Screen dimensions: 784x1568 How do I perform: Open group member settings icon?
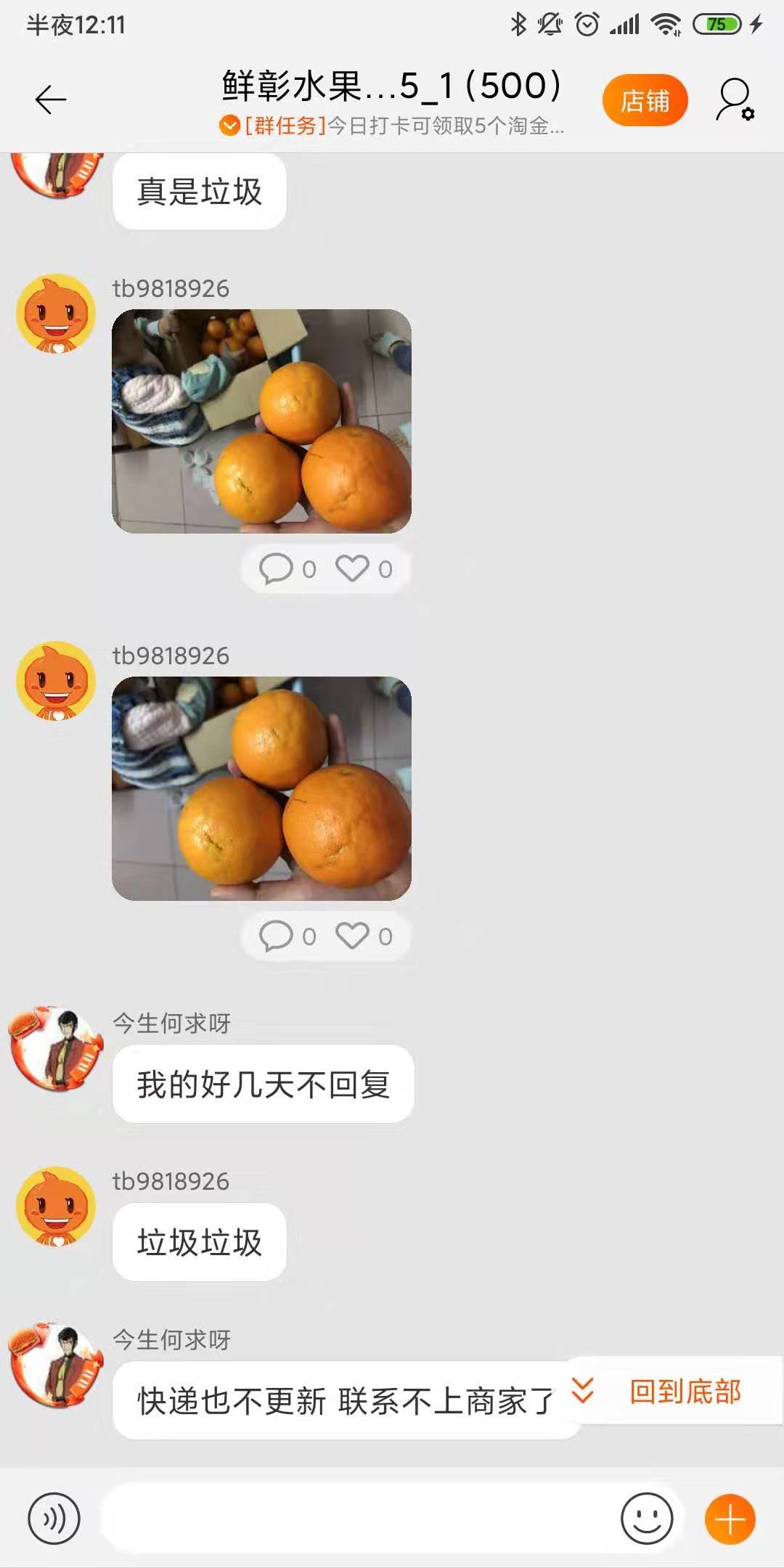[x=735, y=100]
